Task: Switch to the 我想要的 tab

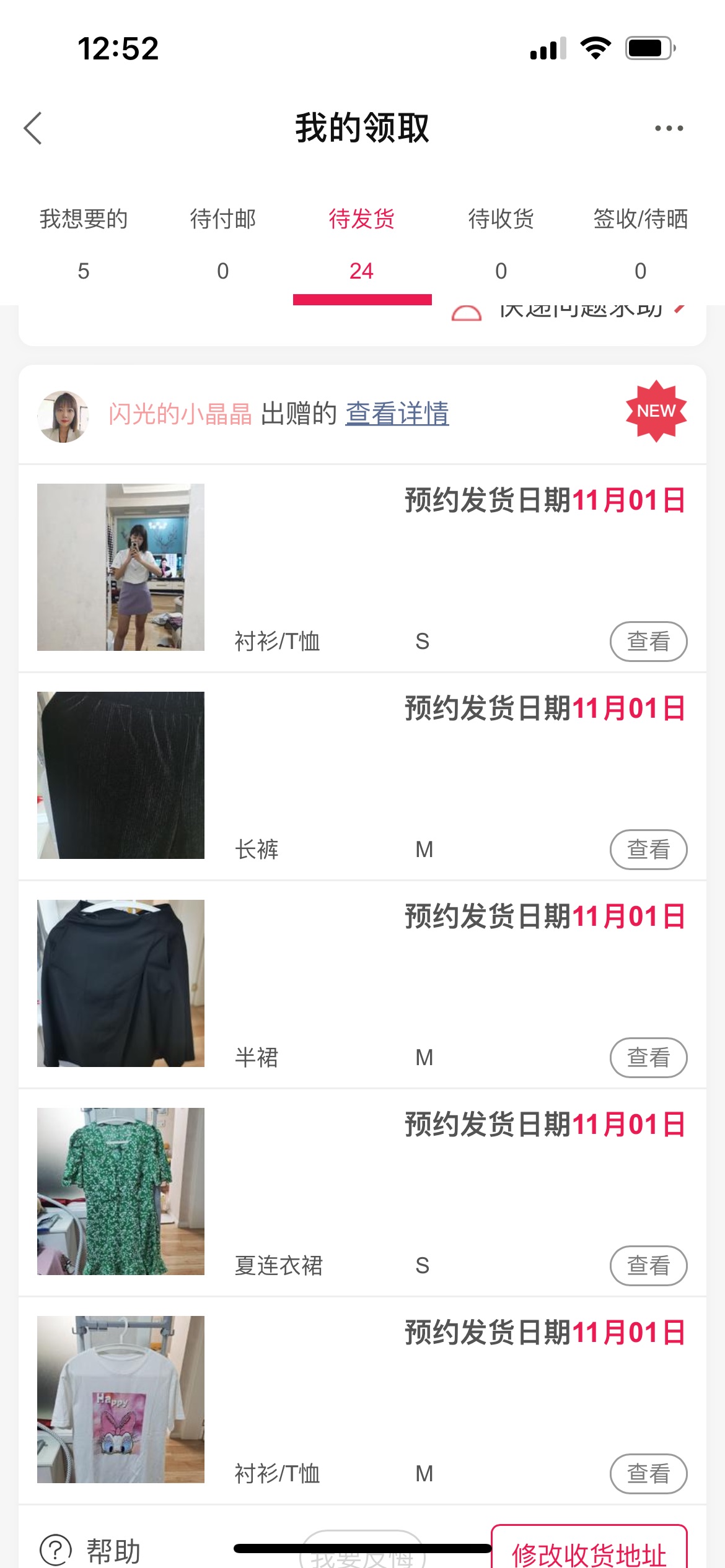Action: pos(84,244)
